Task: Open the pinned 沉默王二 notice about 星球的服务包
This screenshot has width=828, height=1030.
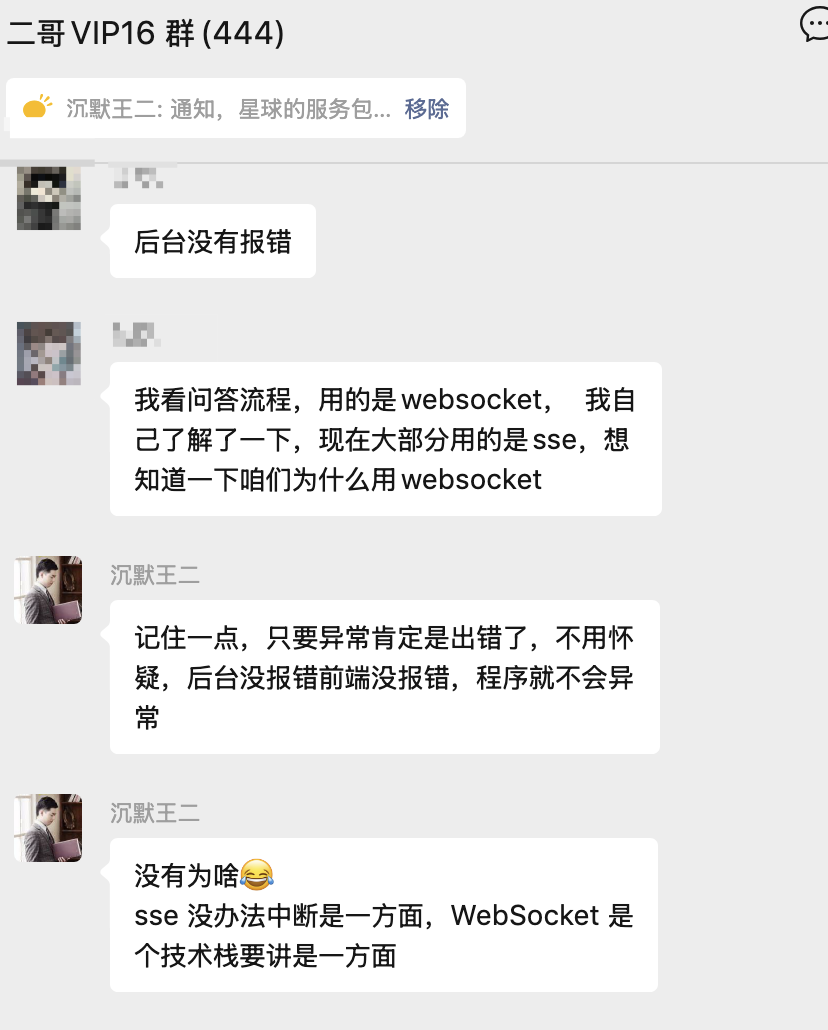Action: pos(228,109)
